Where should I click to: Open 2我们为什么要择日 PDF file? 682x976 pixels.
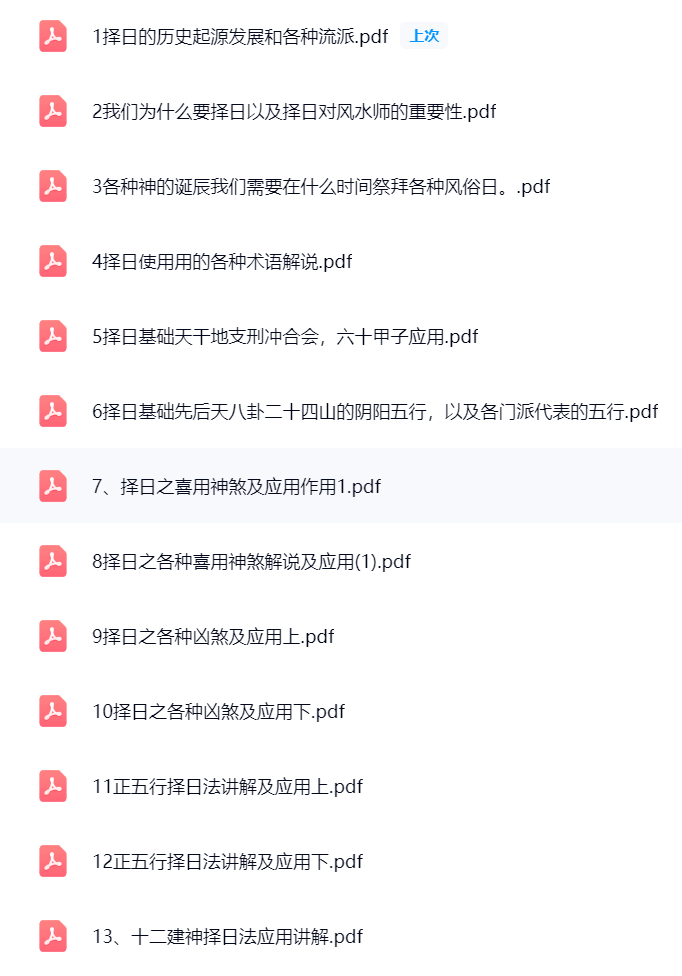(x=294, y=112)
